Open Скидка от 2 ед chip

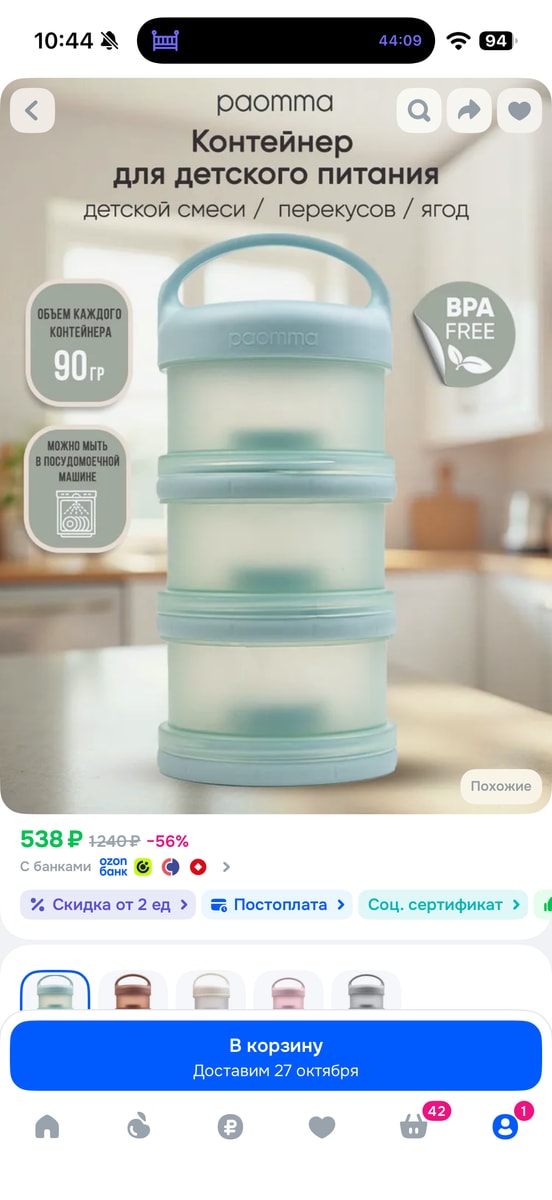click(x=108, y=905)
